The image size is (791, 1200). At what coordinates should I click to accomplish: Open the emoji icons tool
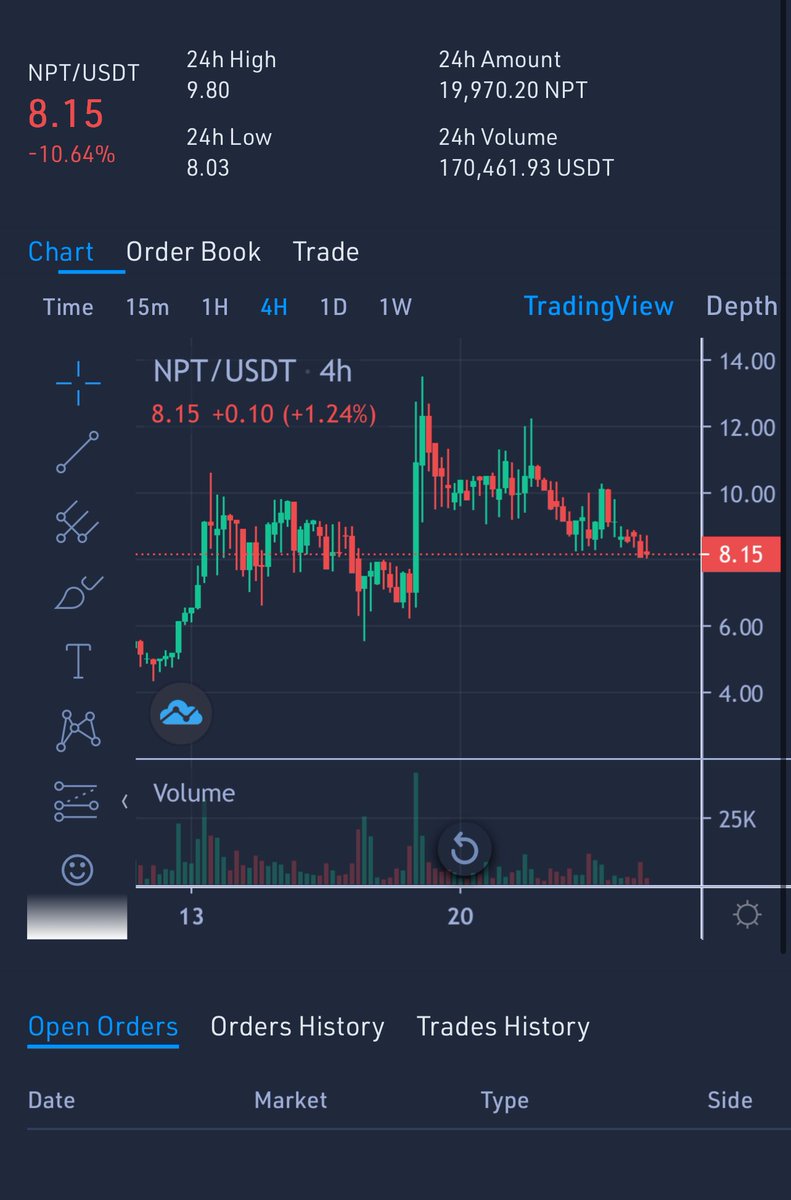pyautogui.click(x=77, y=869)
